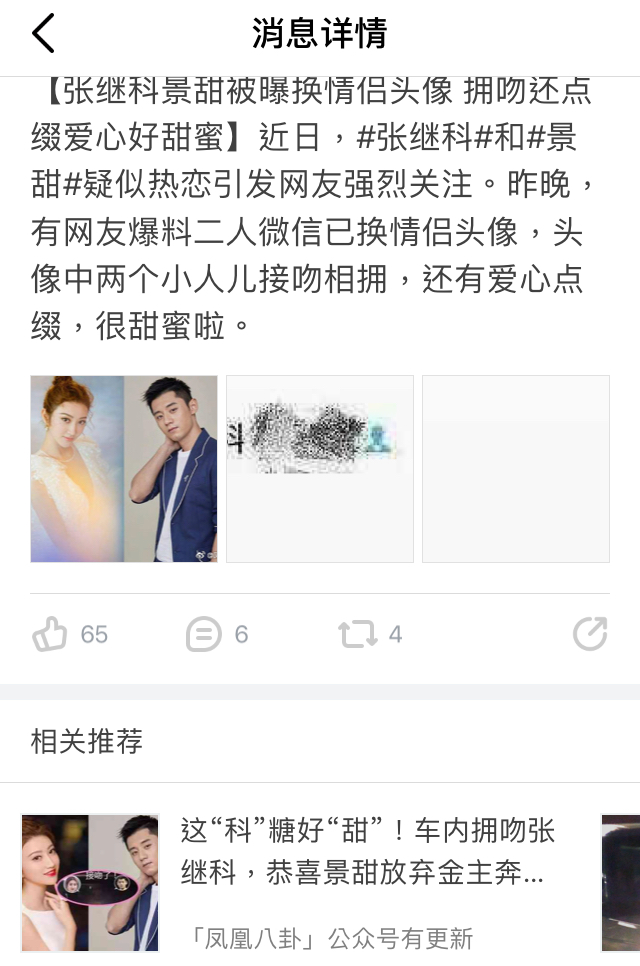Repost this post with 4 reposts
The image size is (640, 966).
coord(358,634)
